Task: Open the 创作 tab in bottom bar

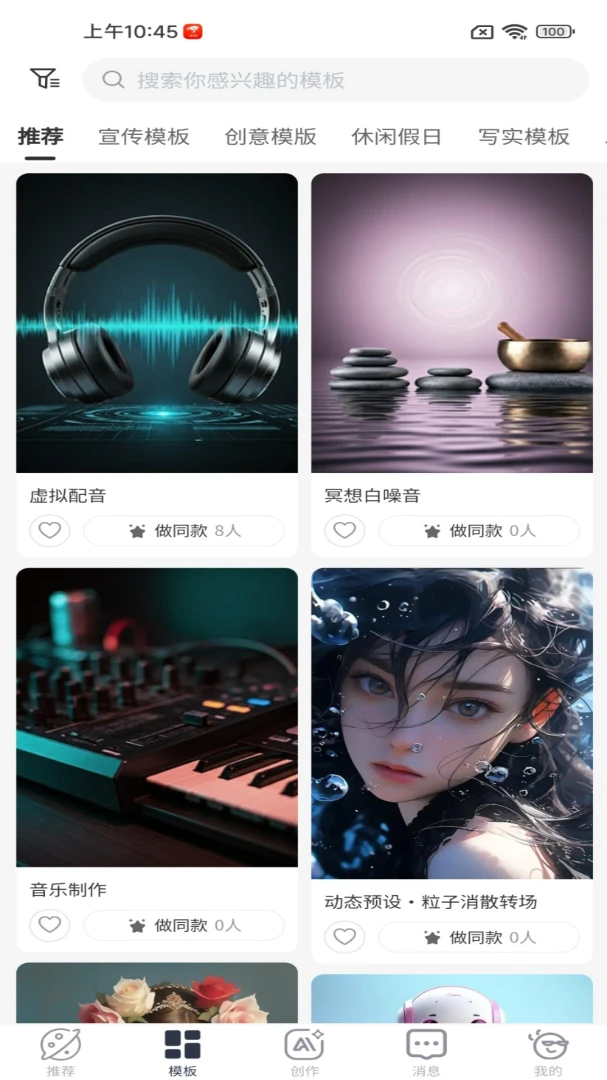Action: coord(305,1052)
